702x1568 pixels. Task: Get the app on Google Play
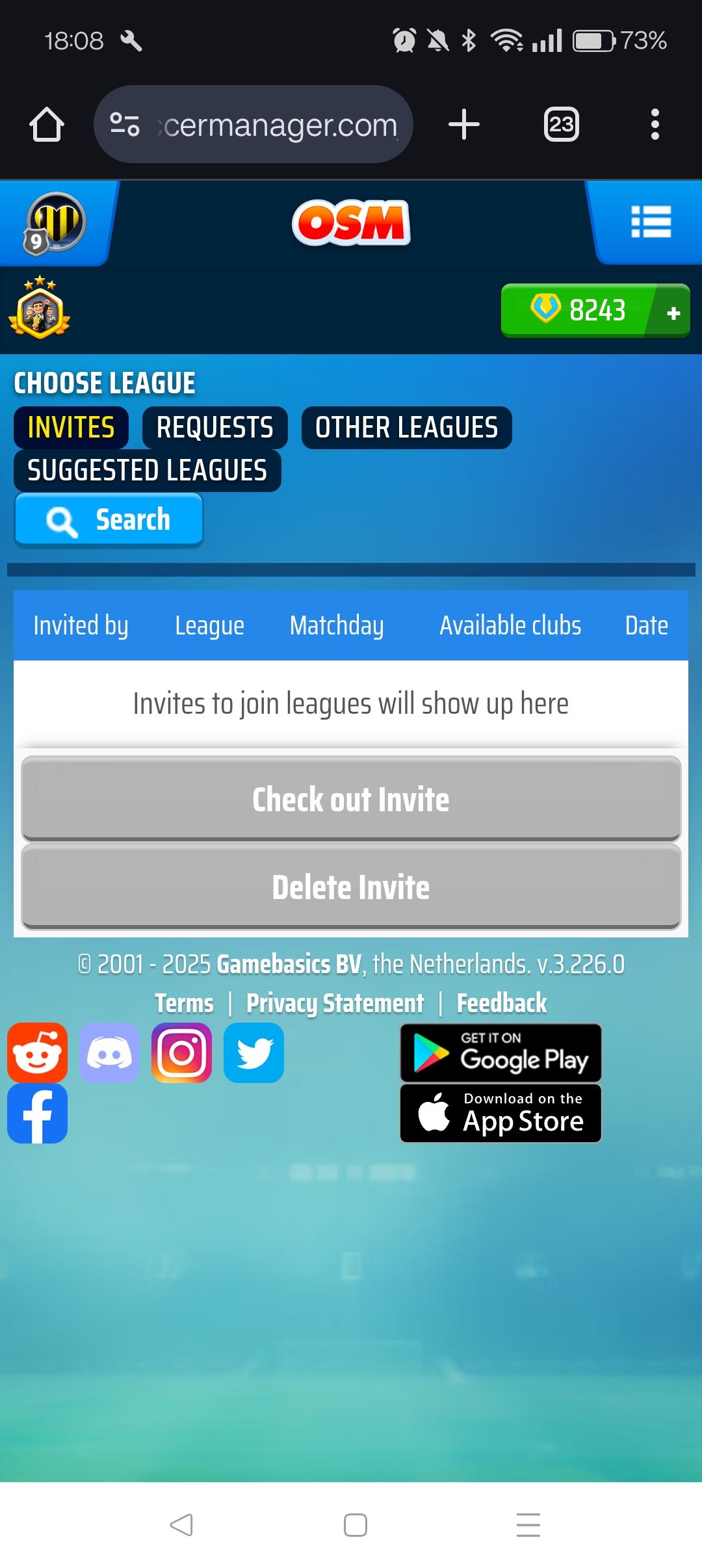pyautogui.click(x=500, y=1052)
